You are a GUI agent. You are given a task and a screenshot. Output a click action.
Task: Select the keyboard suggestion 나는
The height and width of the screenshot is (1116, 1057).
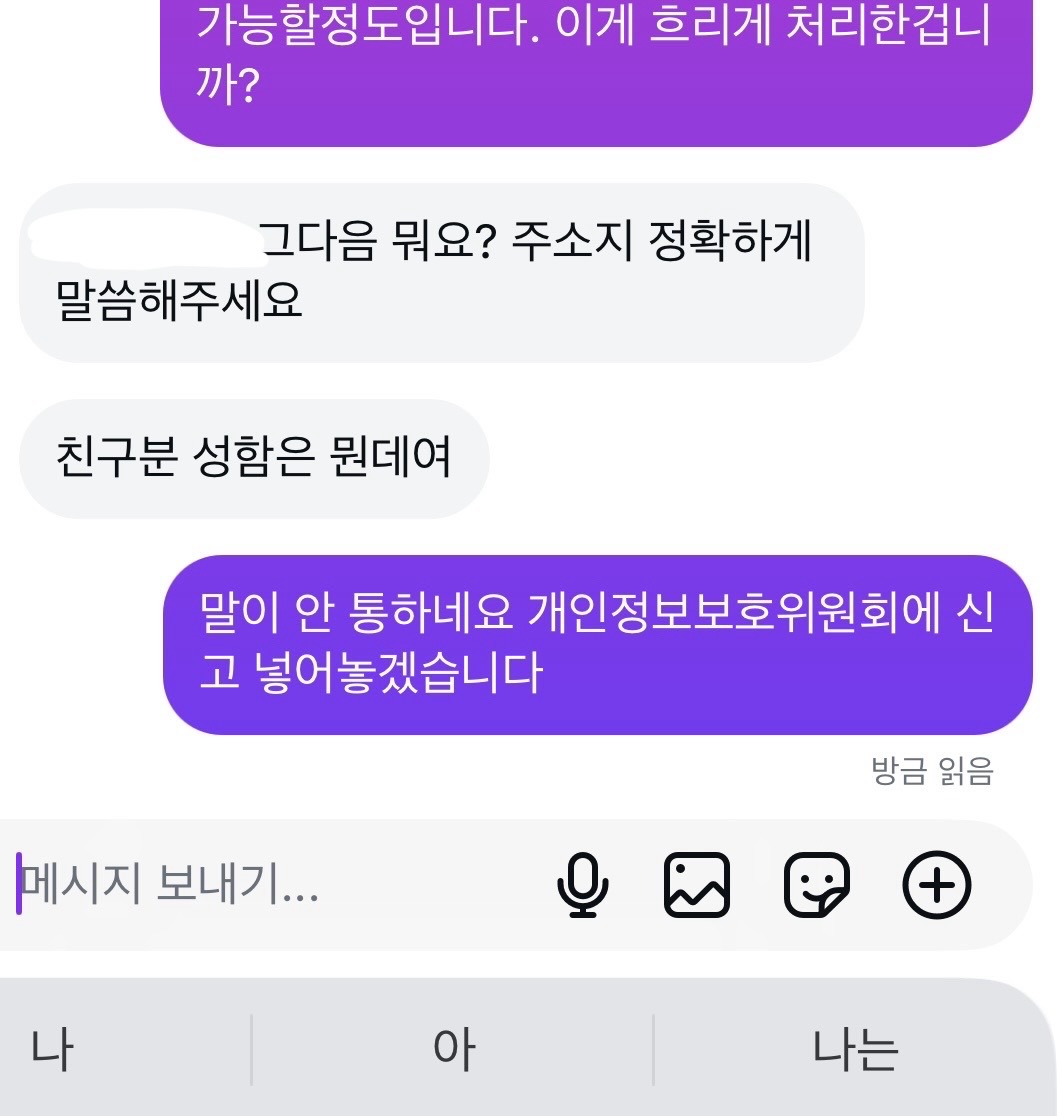click(x=855, y=1050)
